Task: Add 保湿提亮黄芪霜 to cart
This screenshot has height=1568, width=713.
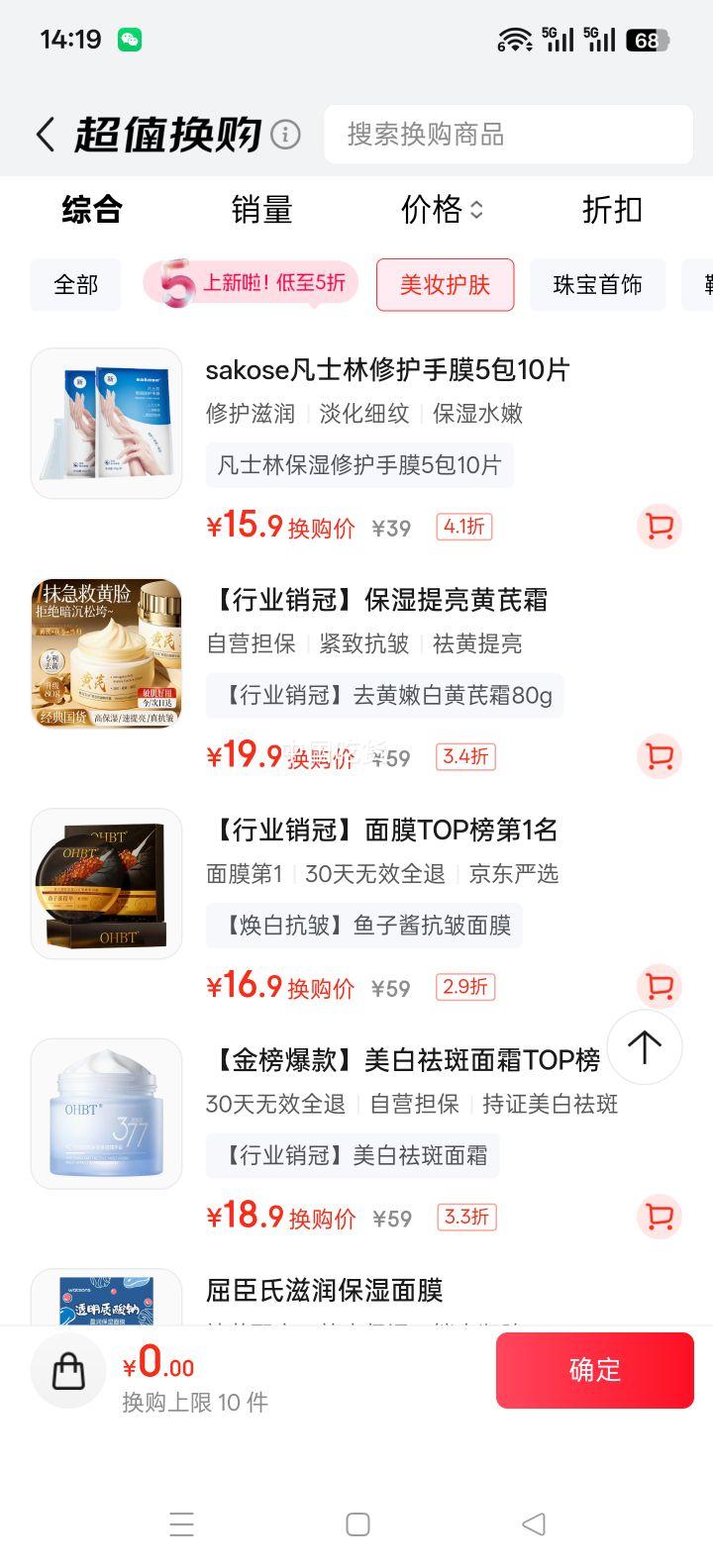Action: coord(659,757)
